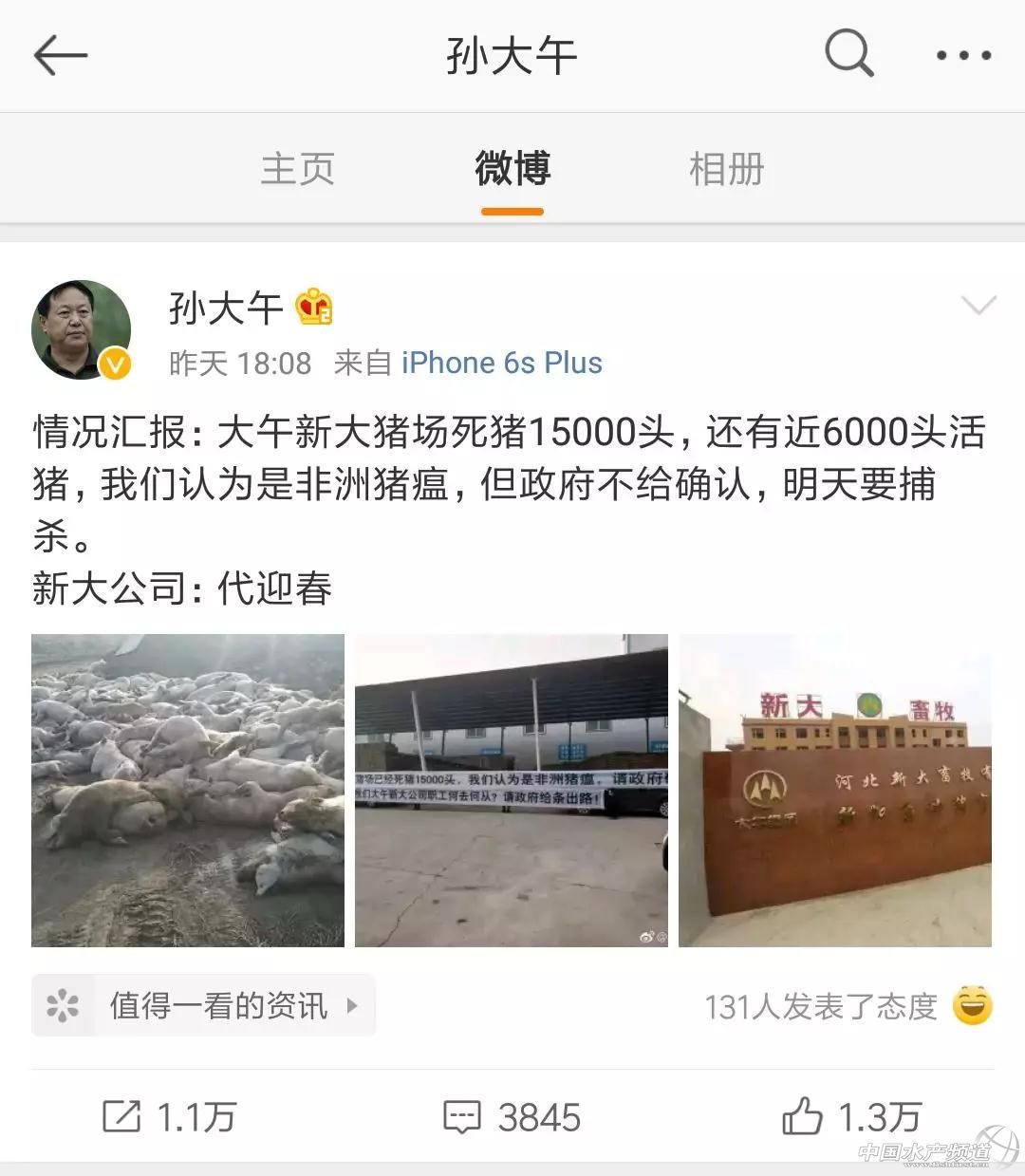Expand the post options chevron
Screen dimensions: 1025x1176
978,305
